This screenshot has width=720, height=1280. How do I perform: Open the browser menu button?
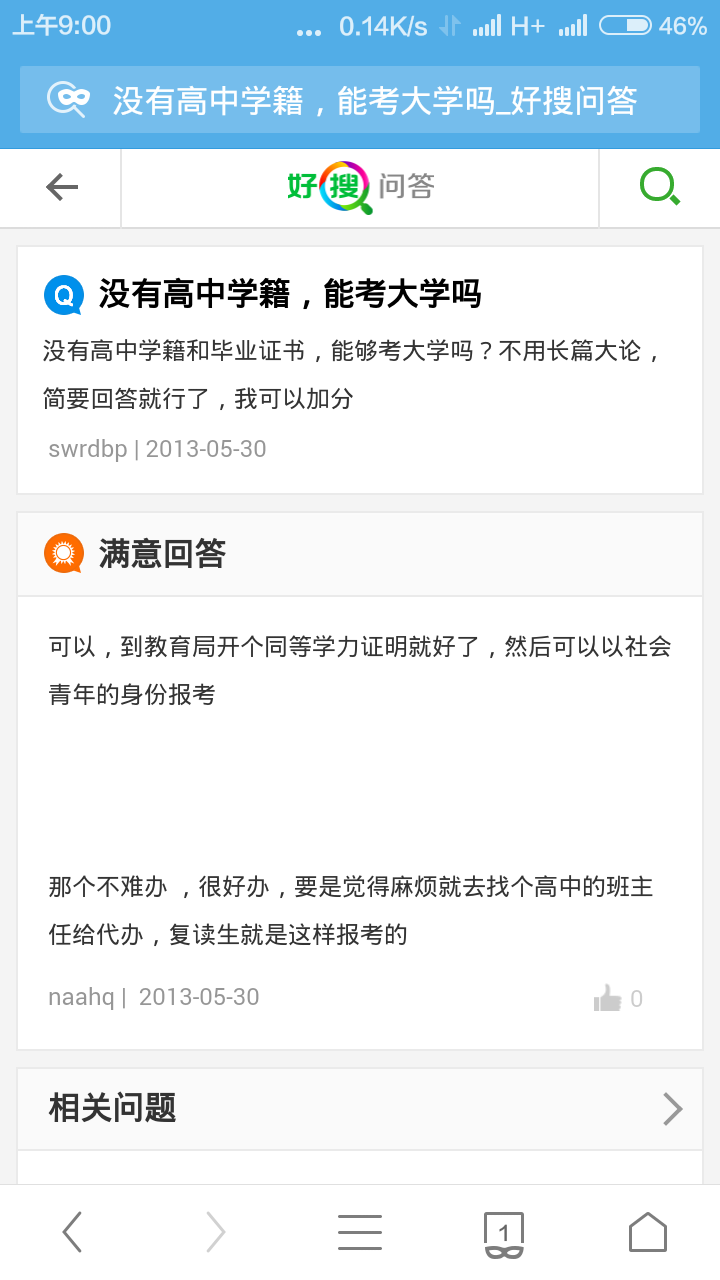[360, 1232]
